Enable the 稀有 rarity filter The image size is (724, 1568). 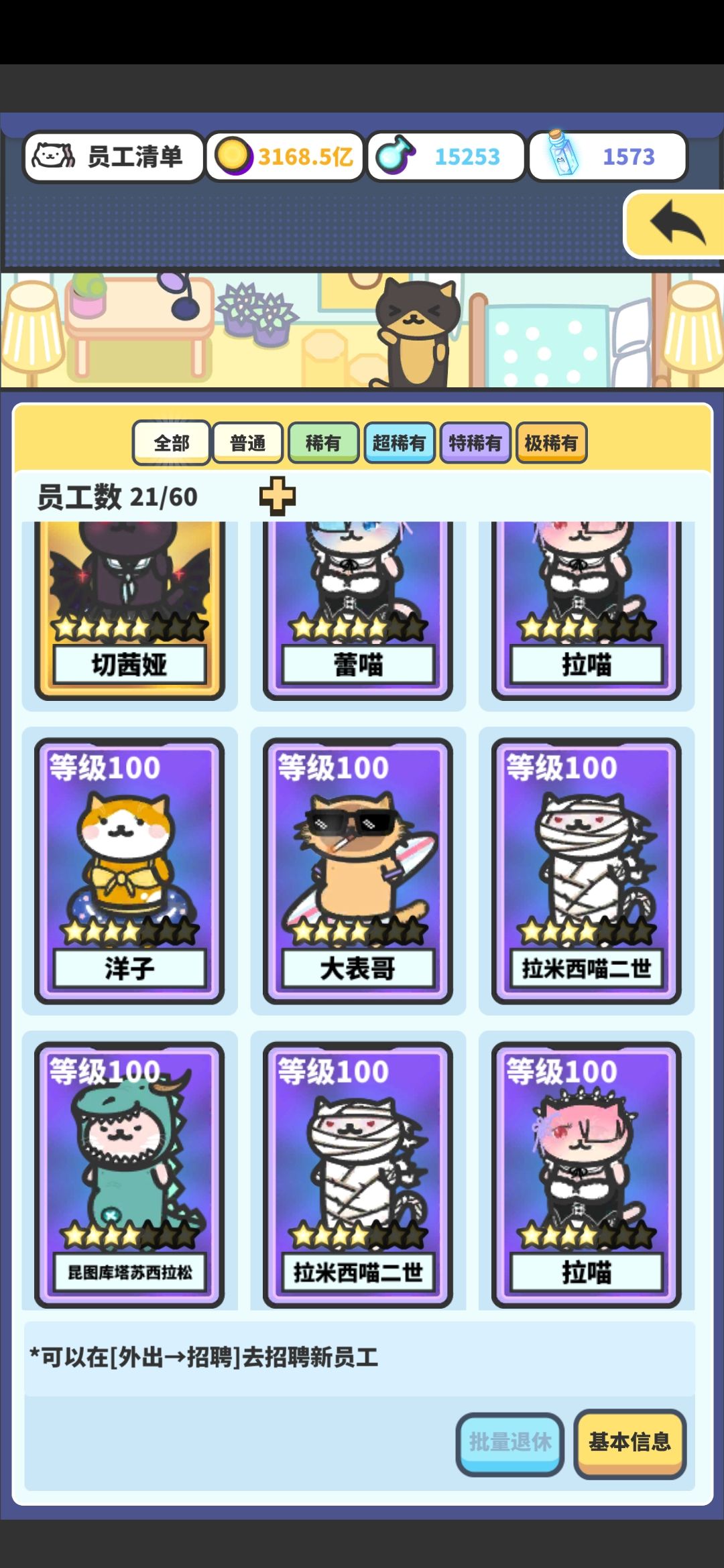coord(324,442)
